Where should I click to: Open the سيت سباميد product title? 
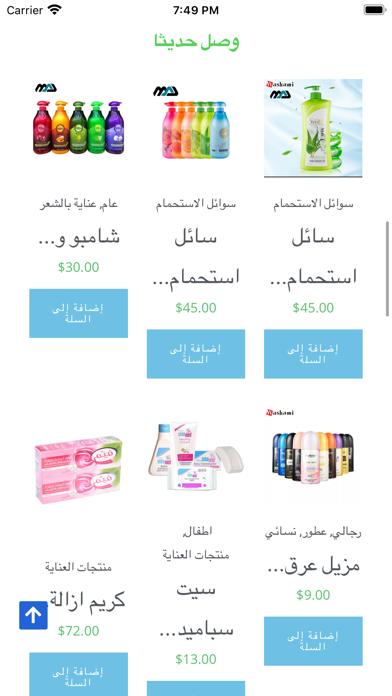[196, 610]
